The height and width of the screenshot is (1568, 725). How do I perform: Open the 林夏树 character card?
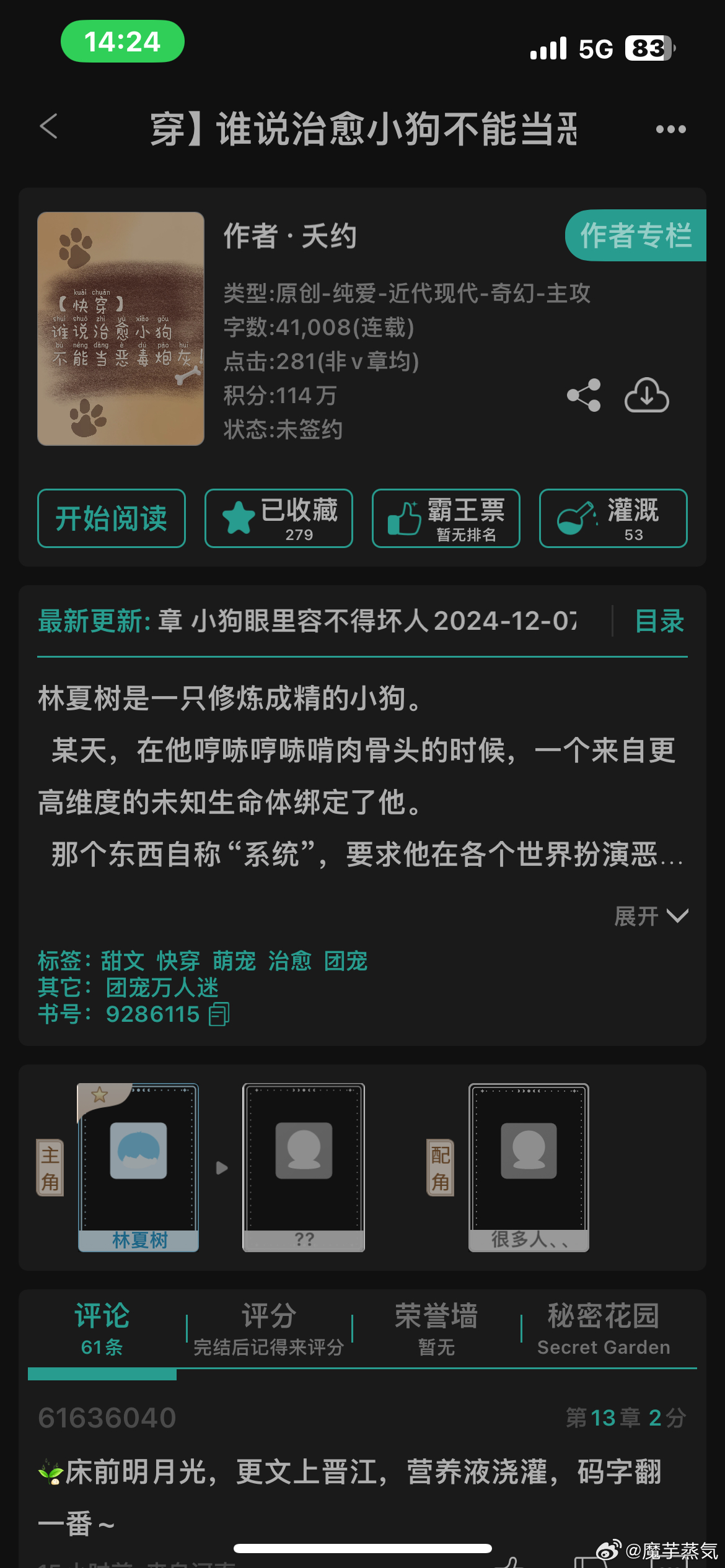coord(138,1167)
